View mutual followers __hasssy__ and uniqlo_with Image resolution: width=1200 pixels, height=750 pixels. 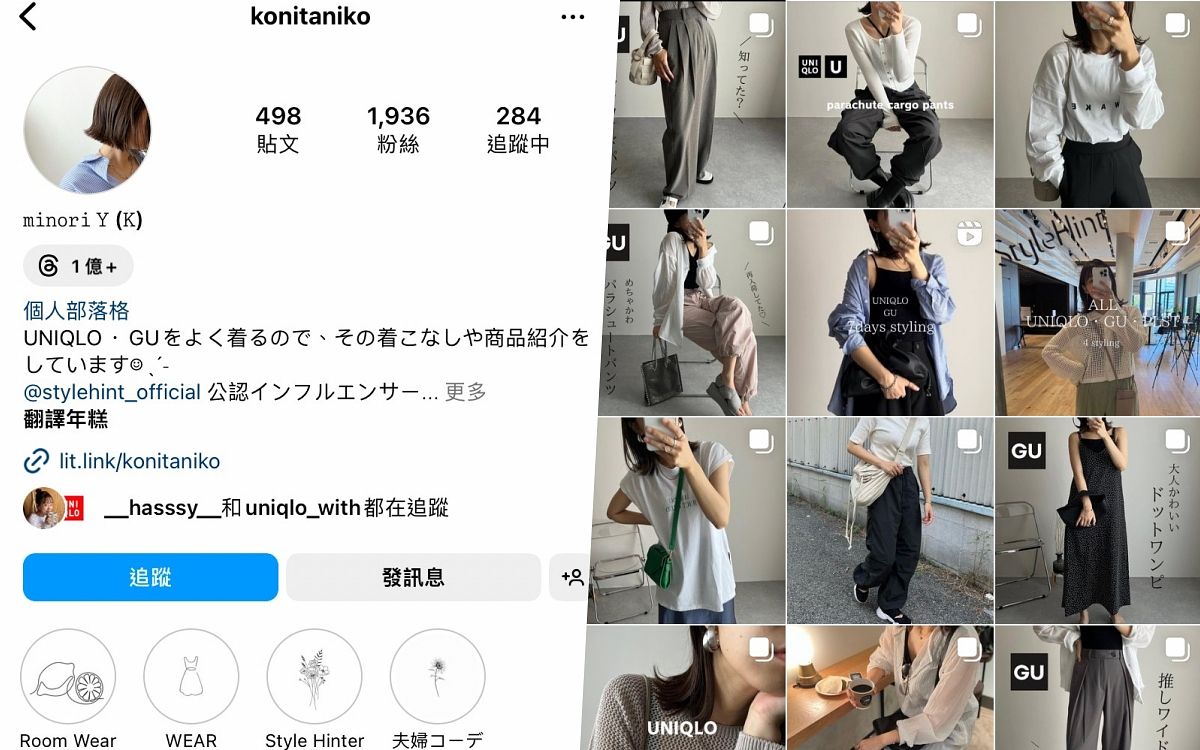point(275,508)
